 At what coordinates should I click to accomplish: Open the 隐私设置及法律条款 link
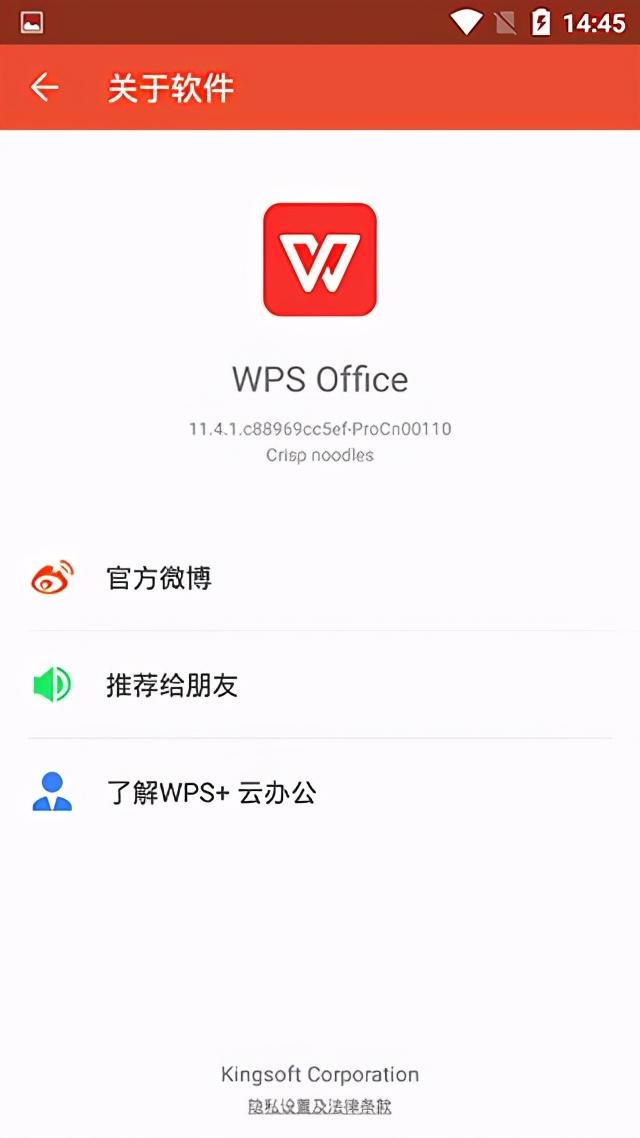point(320,1107)
